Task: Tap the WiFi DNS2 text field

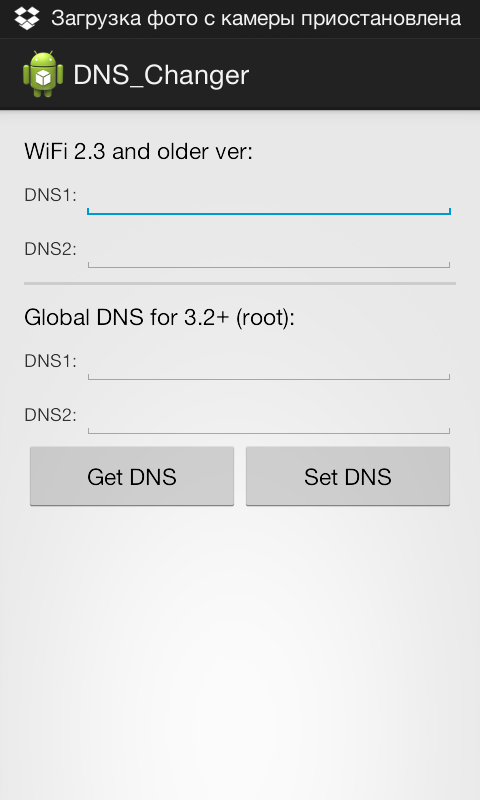Action: pyautogui.click(x=269, y=250)
